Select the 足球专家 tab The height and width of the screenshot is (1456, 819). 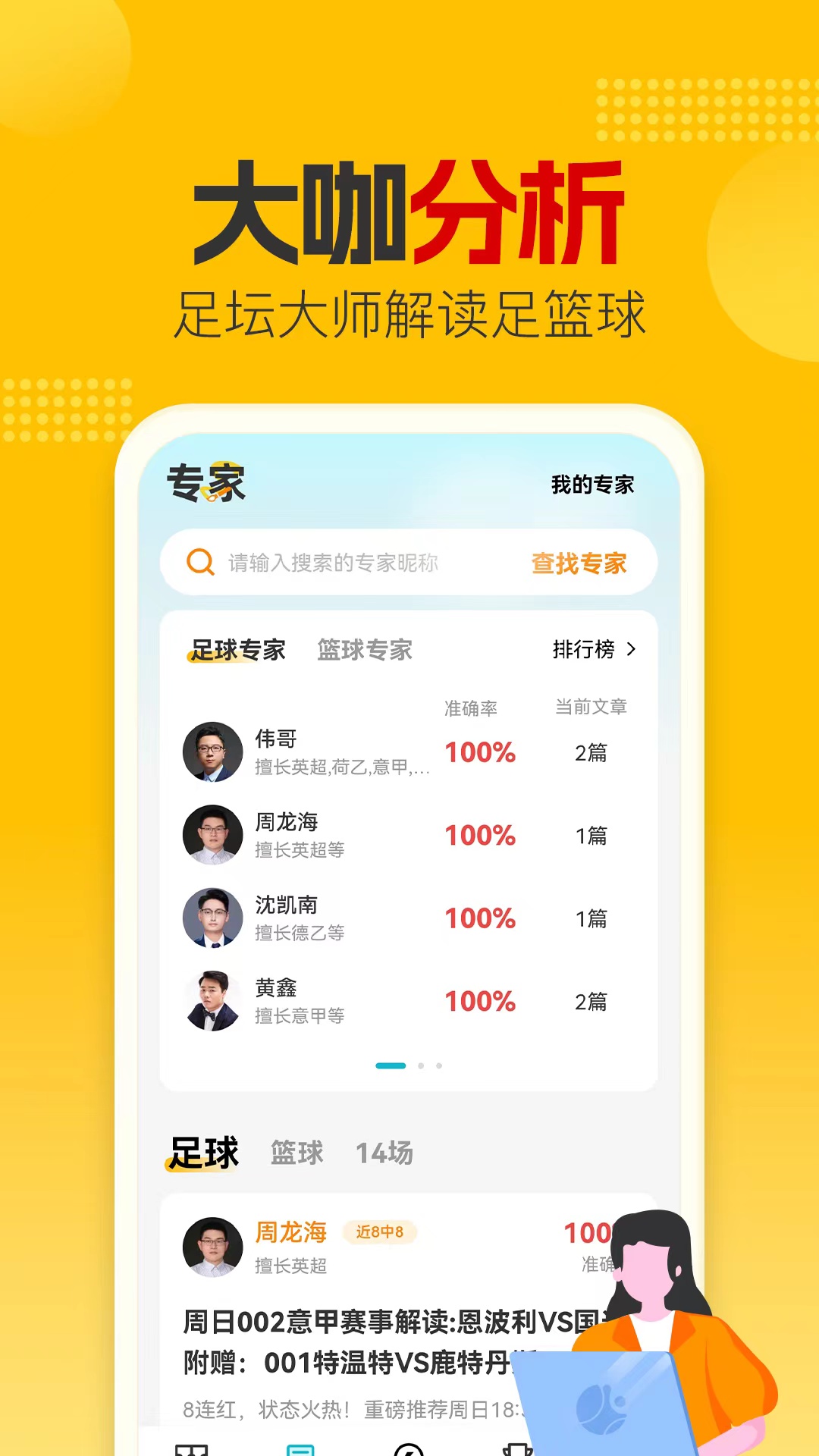[237, 650]
